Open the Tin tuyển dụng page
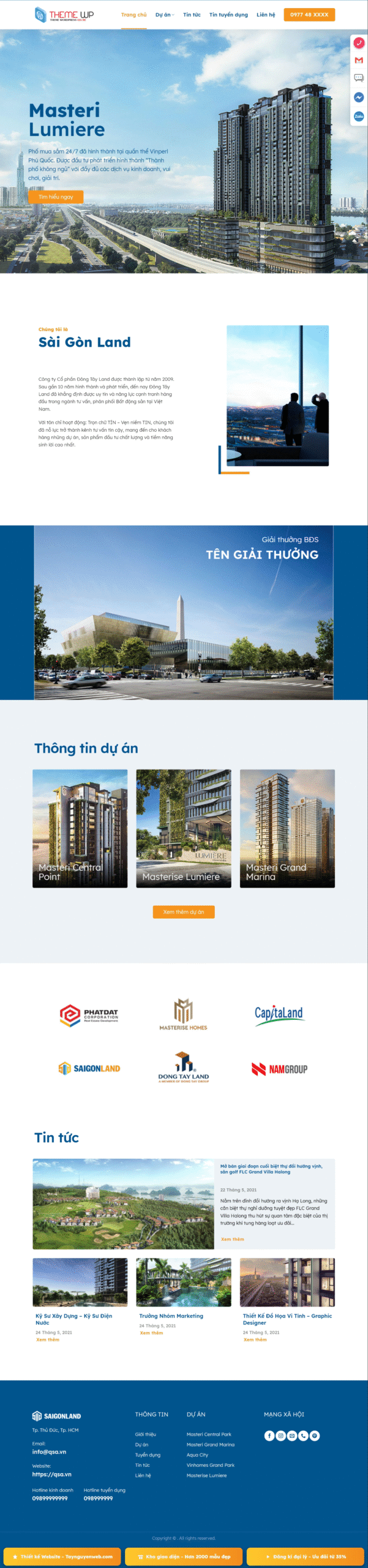Screen dimensions: 368x1568 [228, 15]
